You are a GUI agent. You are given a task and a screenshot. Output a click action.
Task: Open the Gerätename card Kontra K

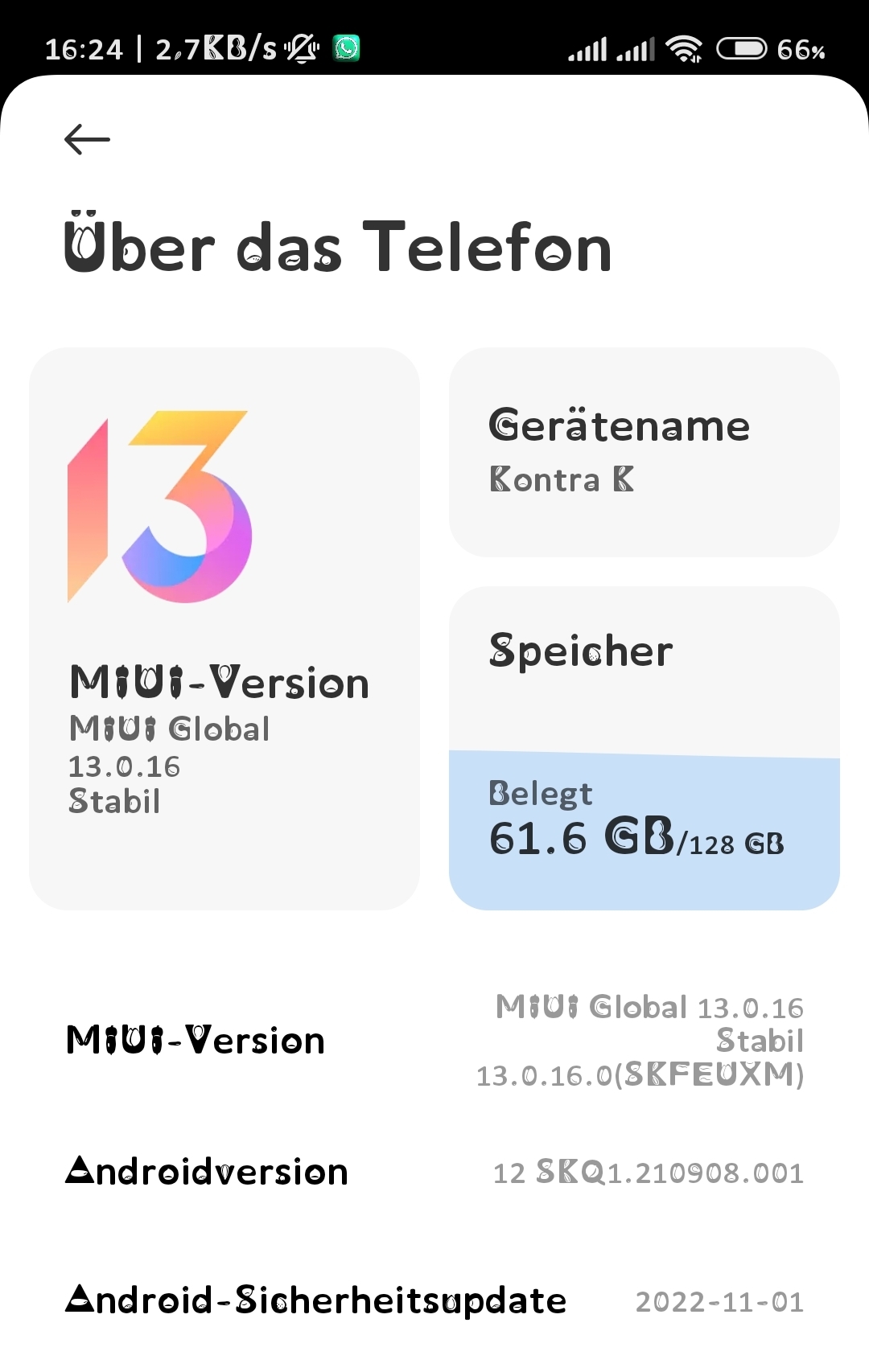644,452
